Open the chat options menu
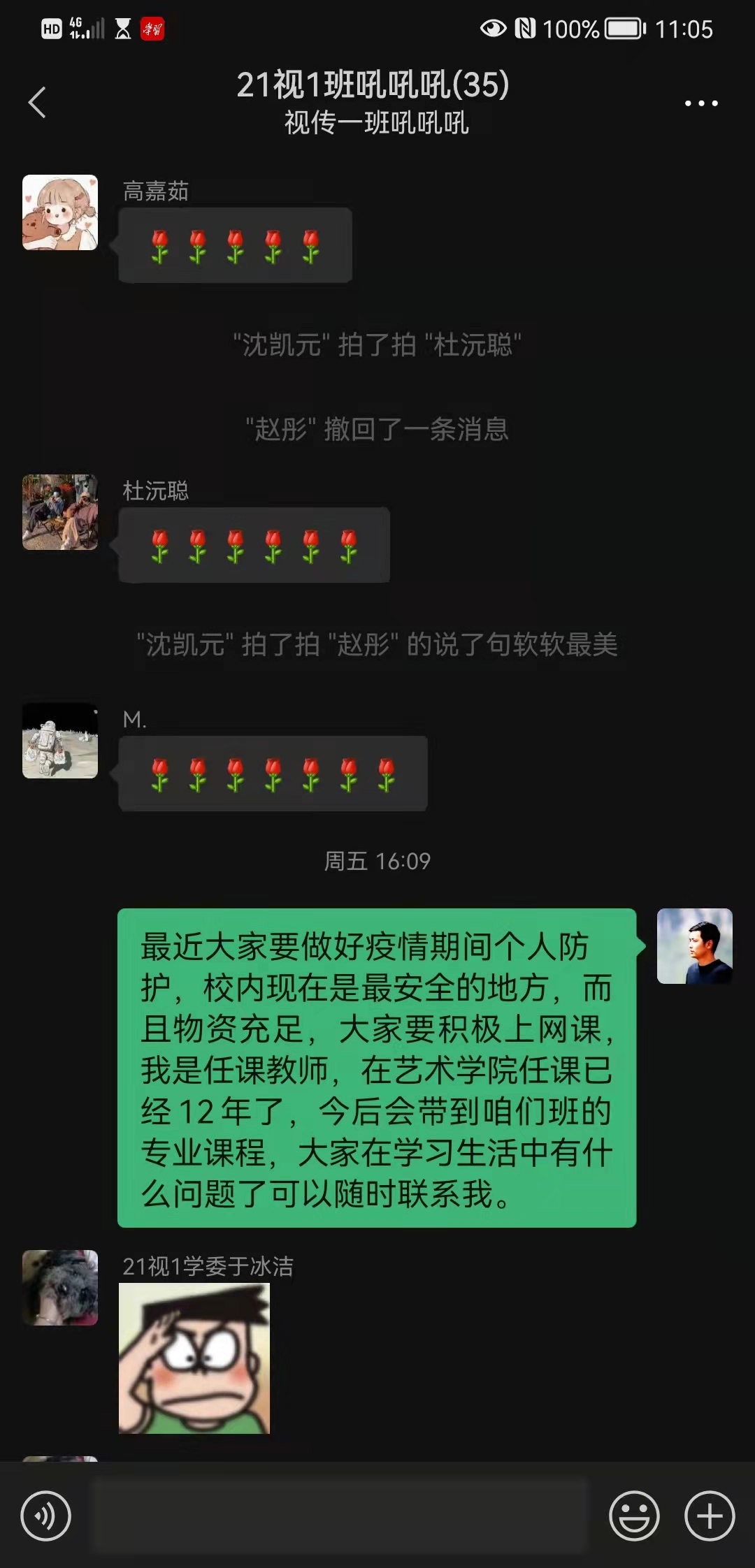 (x=700, y=103)
